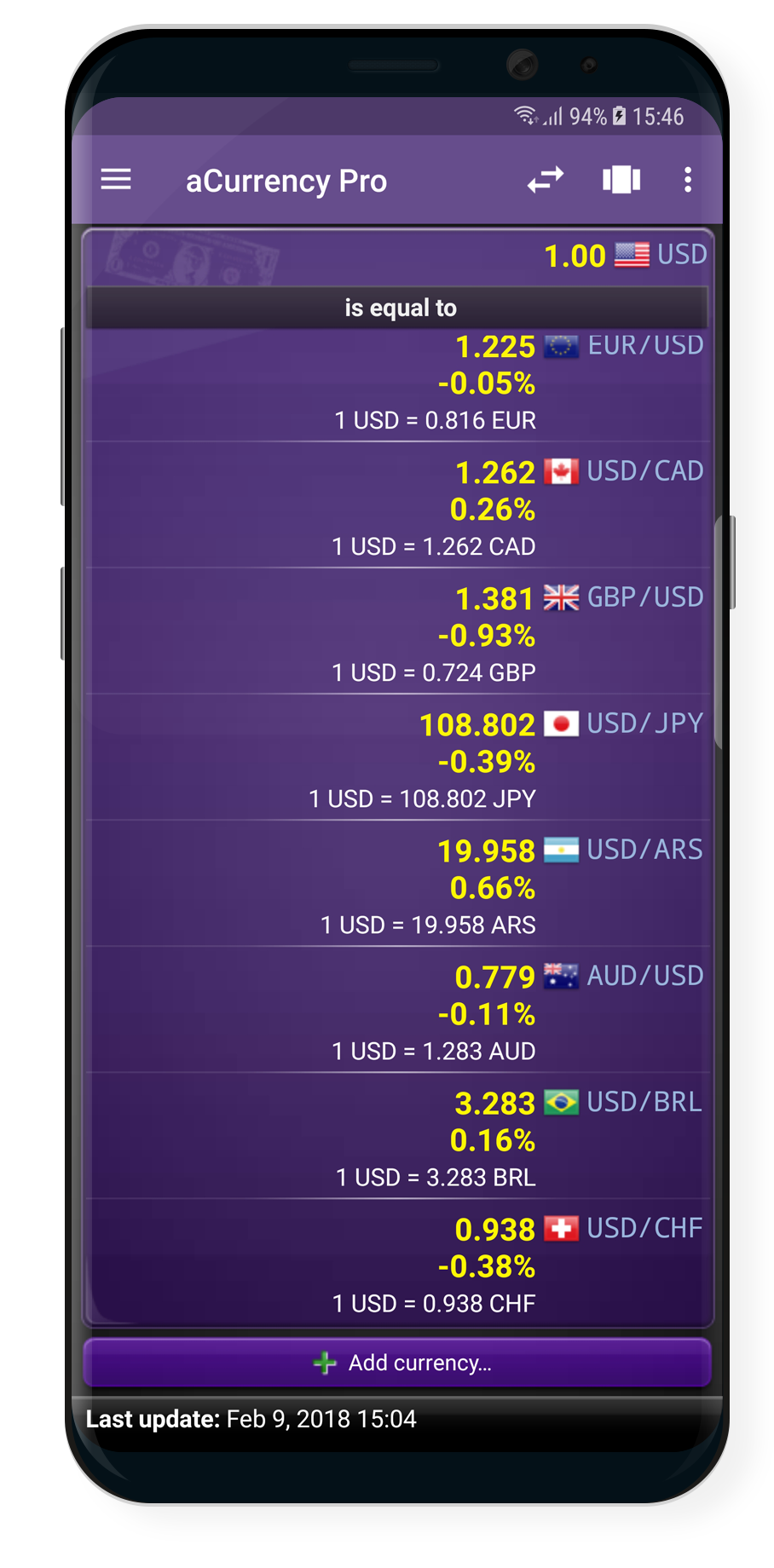
Task: Open the USD/ARS currency row
Action: [x=397, y=884]
